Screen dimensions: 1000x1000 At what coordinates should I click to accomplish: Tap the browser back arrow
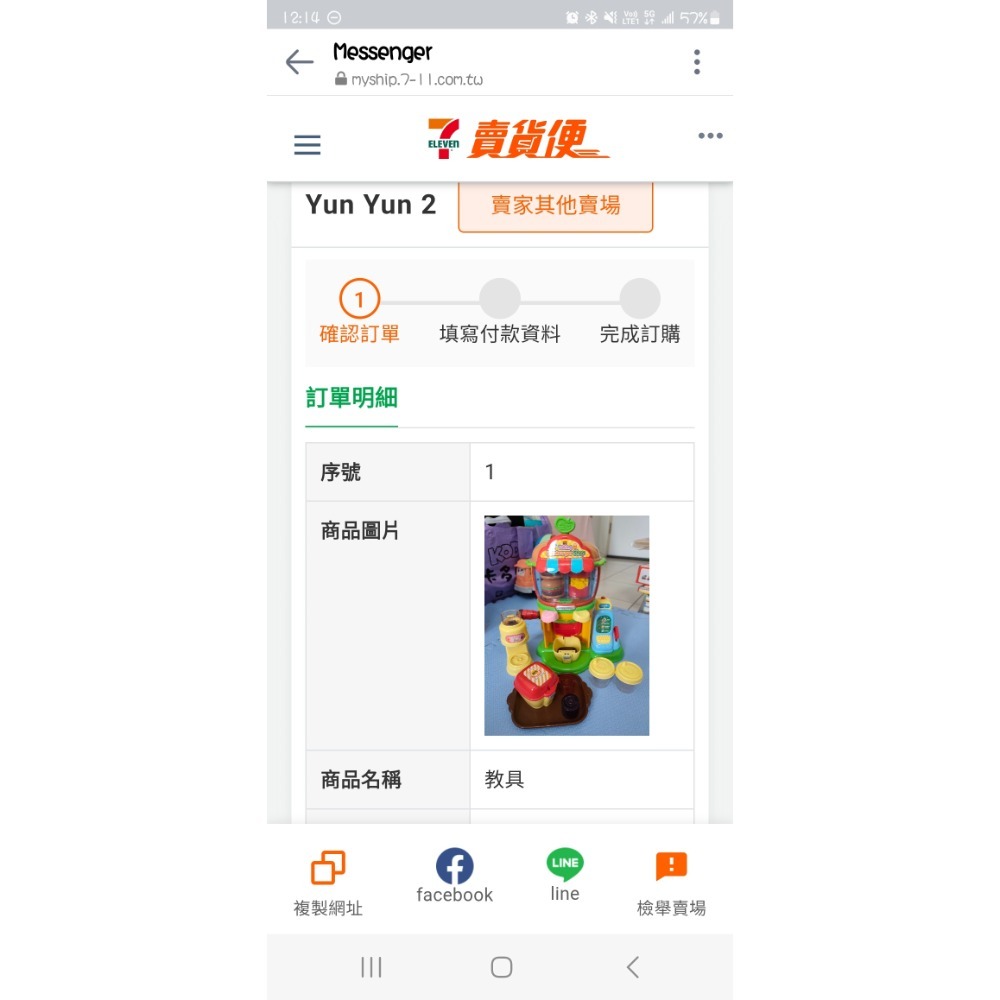pos(299,62)
